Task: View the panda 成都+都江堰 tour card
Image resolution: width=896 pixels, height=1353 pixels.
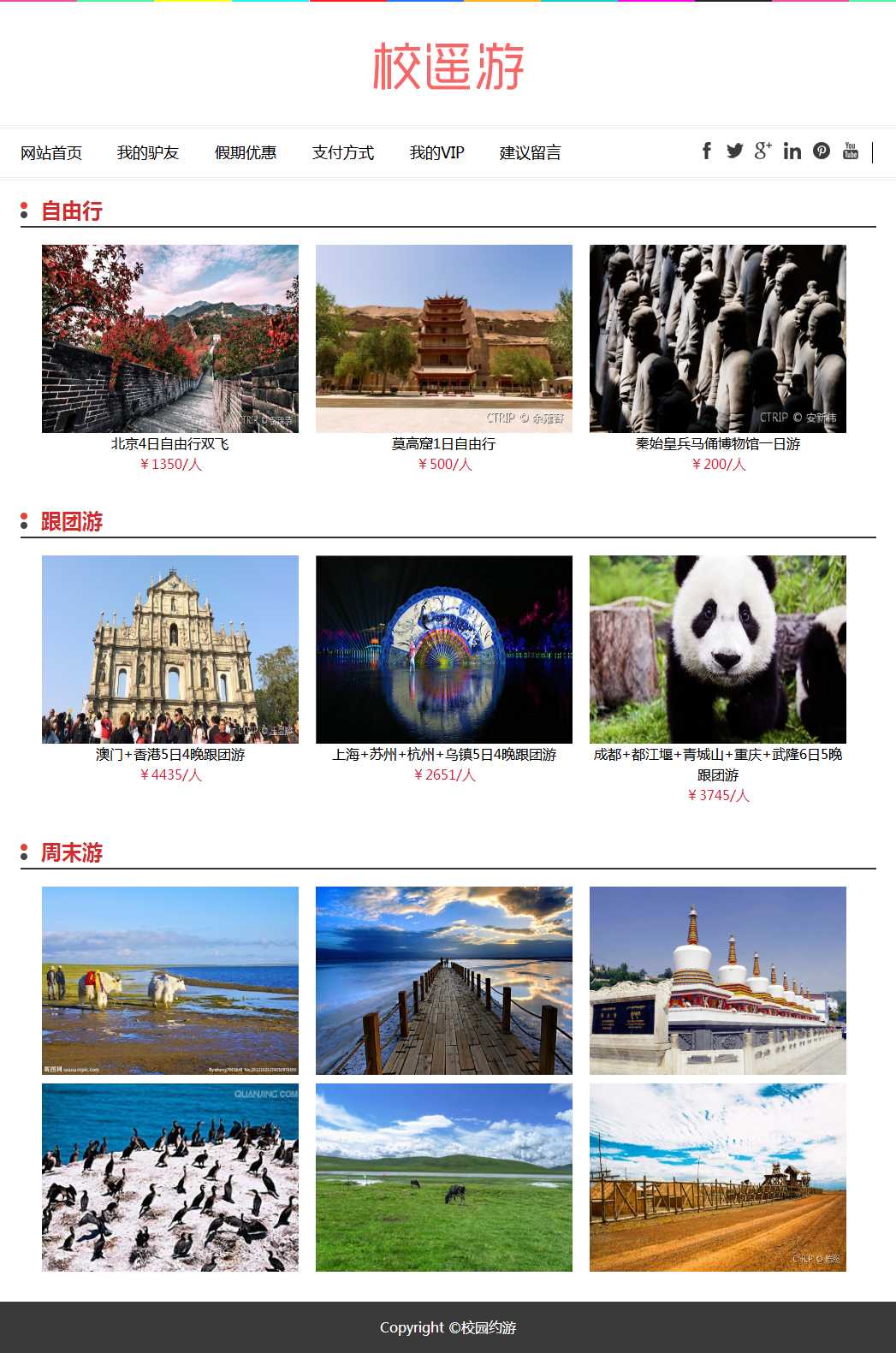Action: (718, 650)
